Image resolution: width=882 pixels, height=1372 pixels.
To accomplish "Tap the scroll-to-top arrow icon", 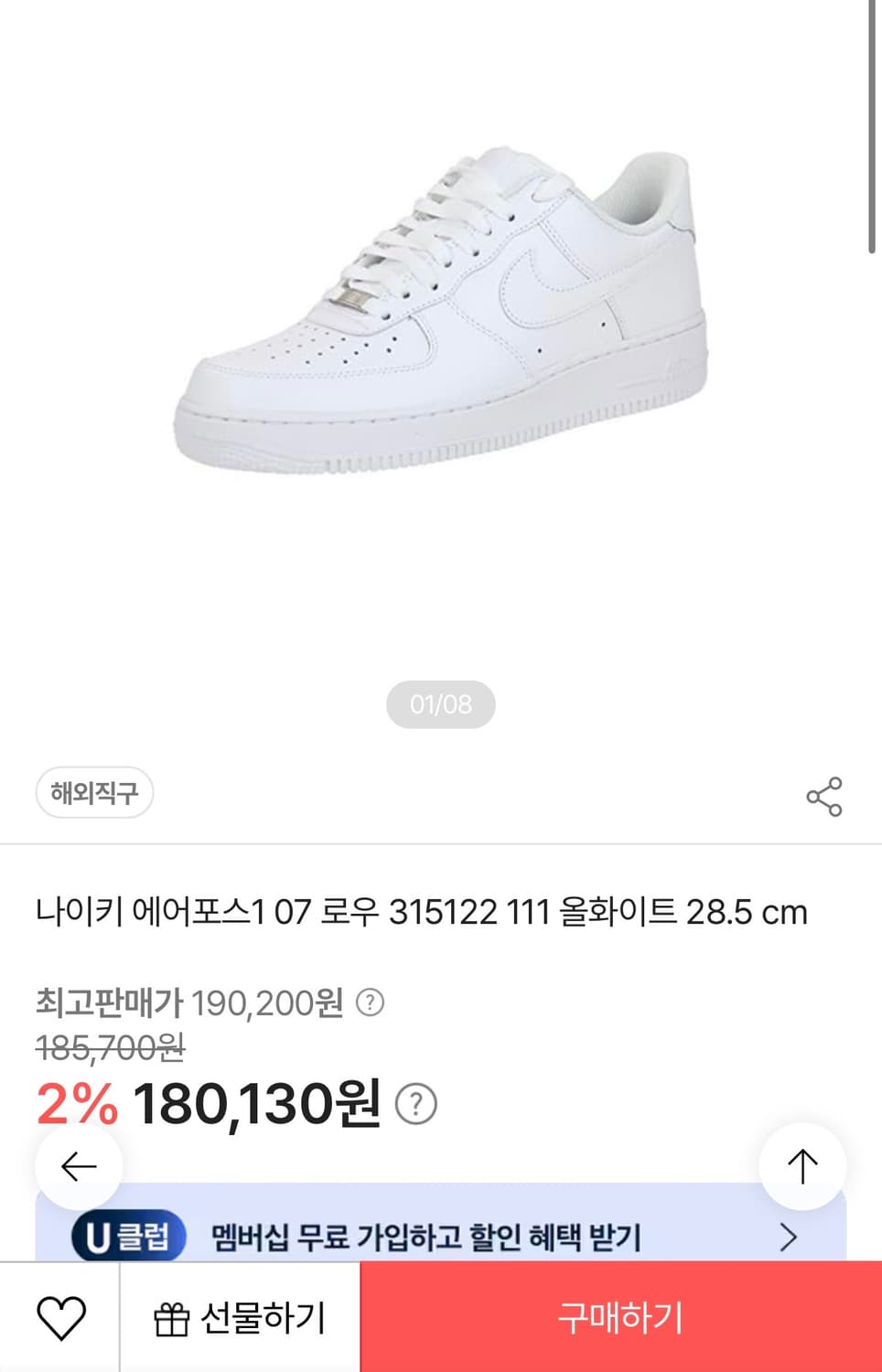I will pyautogui.click(x=802, y=1165).
